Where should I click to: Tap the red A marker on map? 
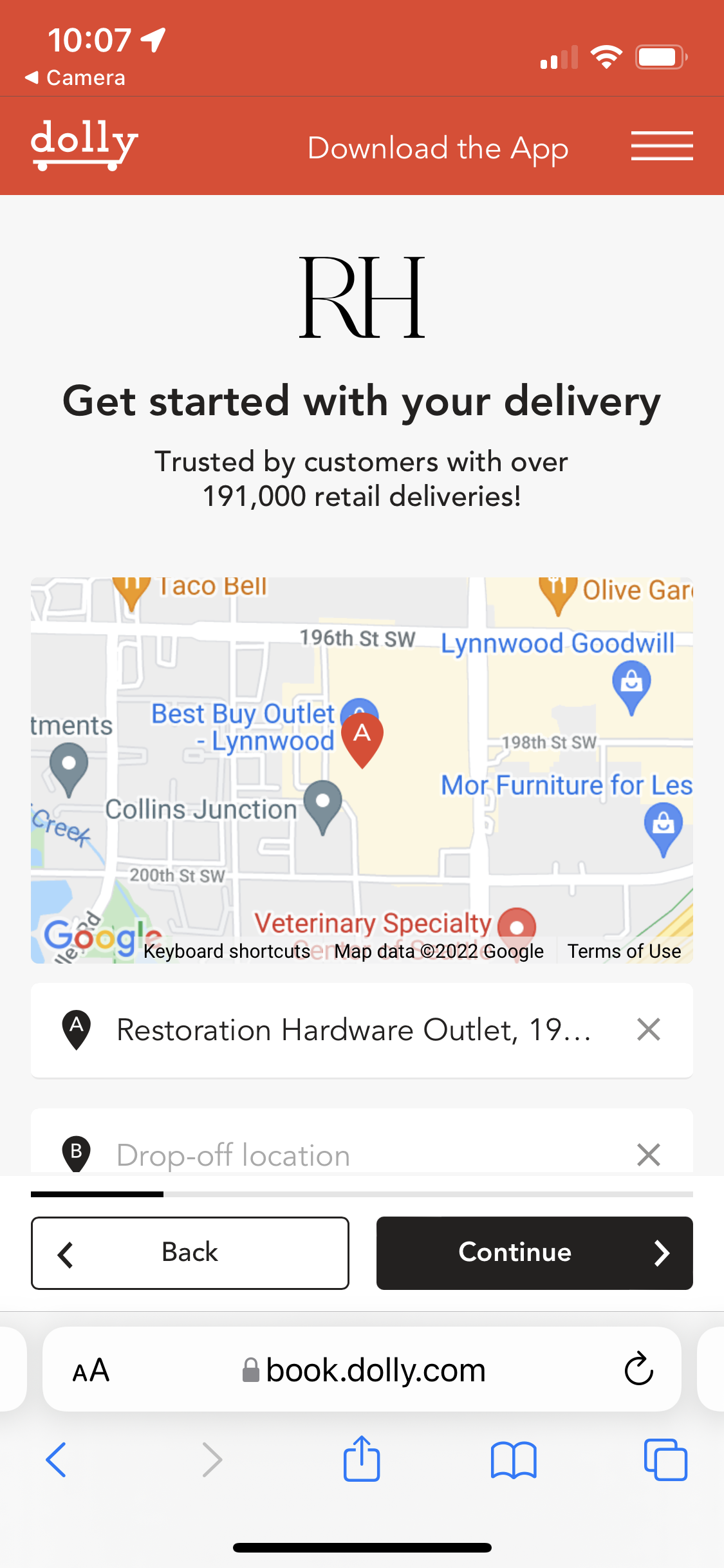(362, 737)
